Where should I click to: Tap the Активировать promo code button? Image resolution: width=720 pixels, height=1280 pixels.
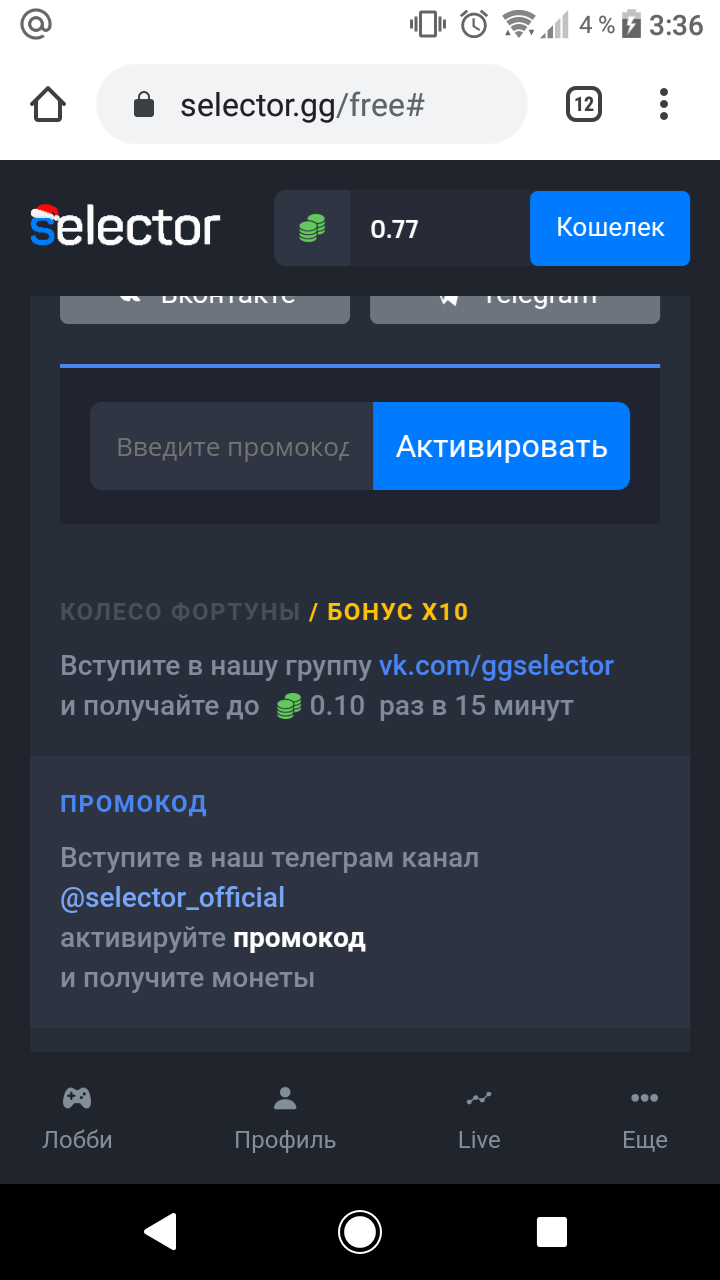coord(501,446)
